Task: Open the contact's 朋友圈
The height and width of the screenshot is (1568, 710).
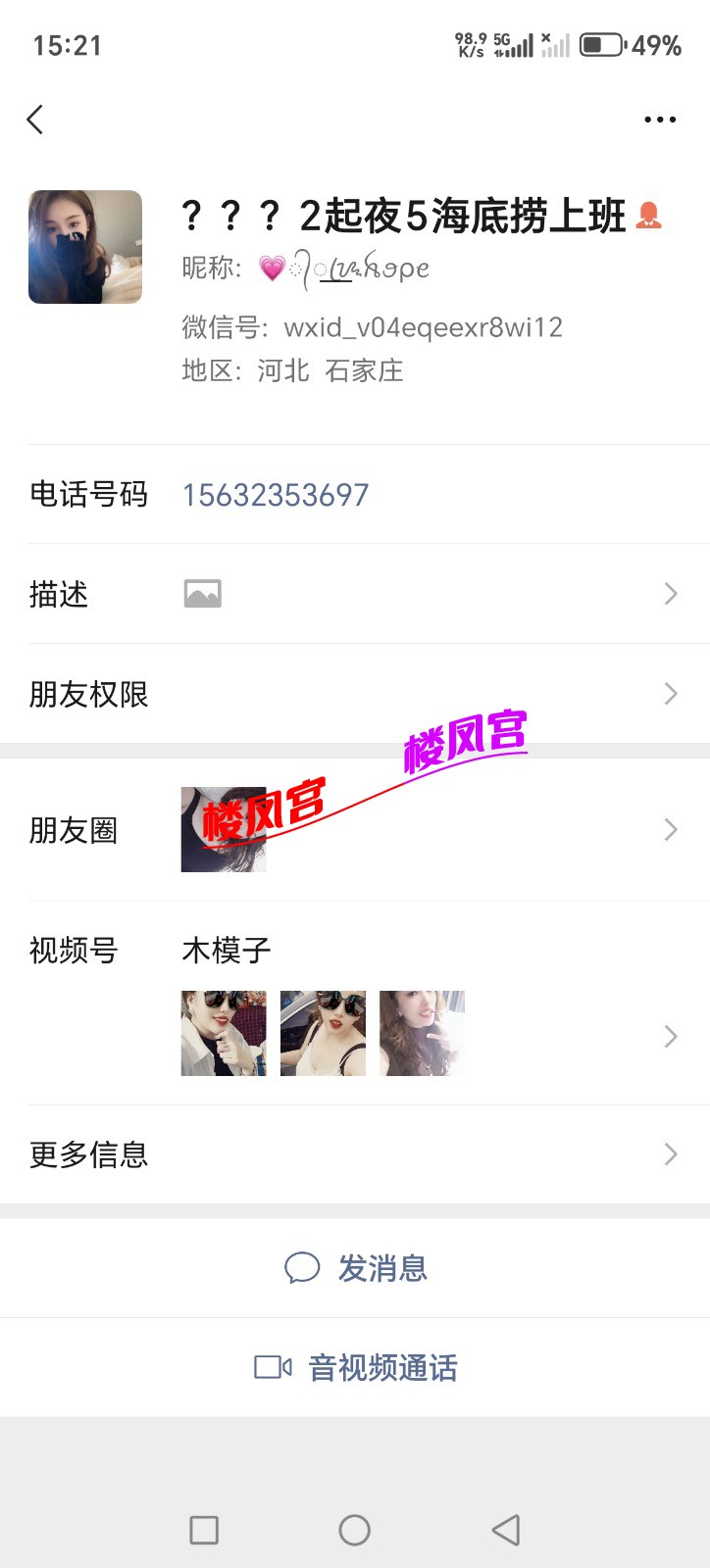Action: click(x=355, y=830)
